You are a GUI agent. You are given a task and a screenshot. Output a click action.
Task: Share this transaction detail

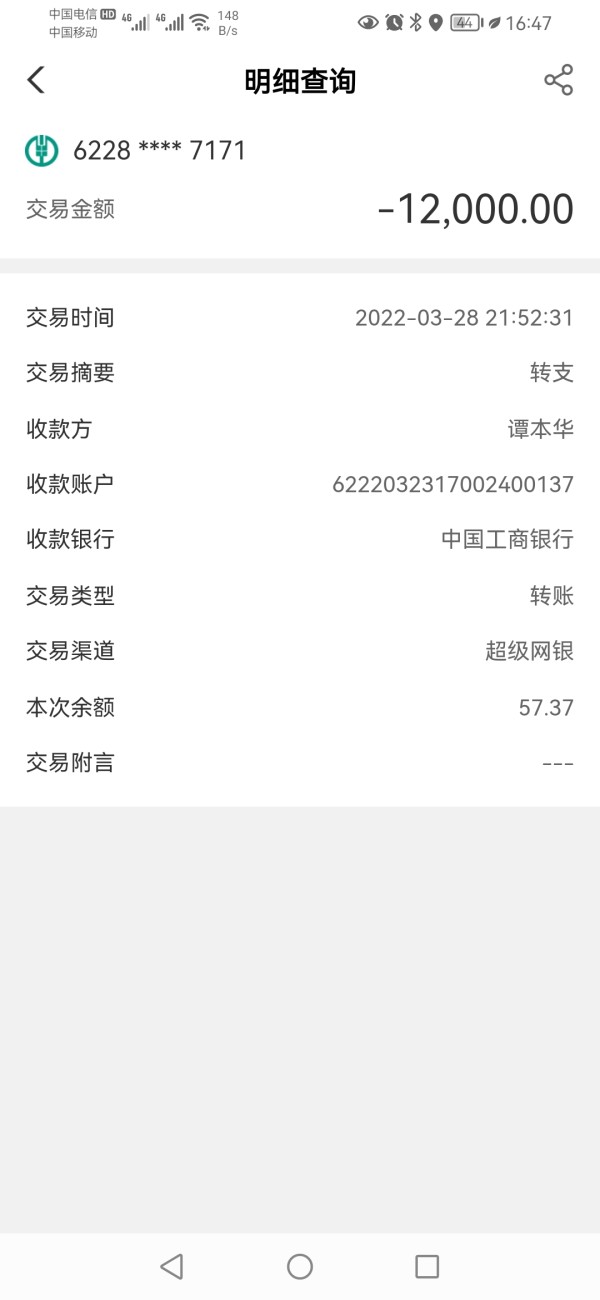click(558, 80)
